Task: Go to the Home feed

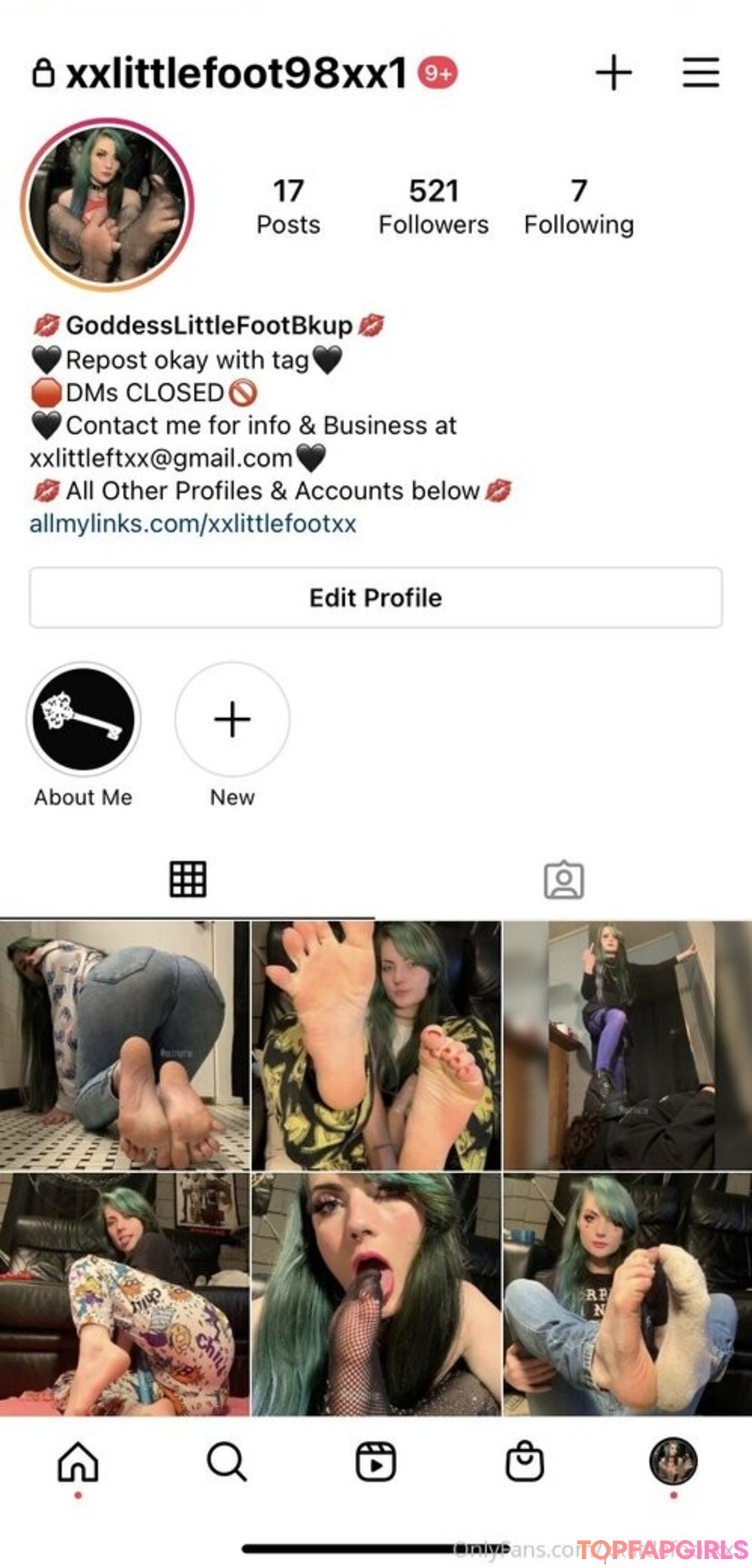Action: (x=78, y=1461)
